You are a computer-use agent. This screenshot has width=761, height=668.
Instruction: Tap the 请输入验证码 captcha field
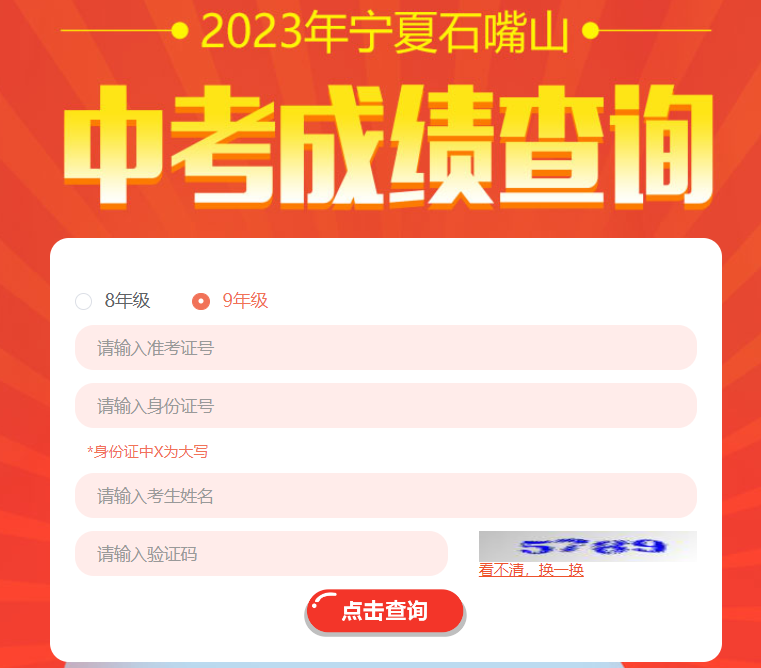[261, 554]
